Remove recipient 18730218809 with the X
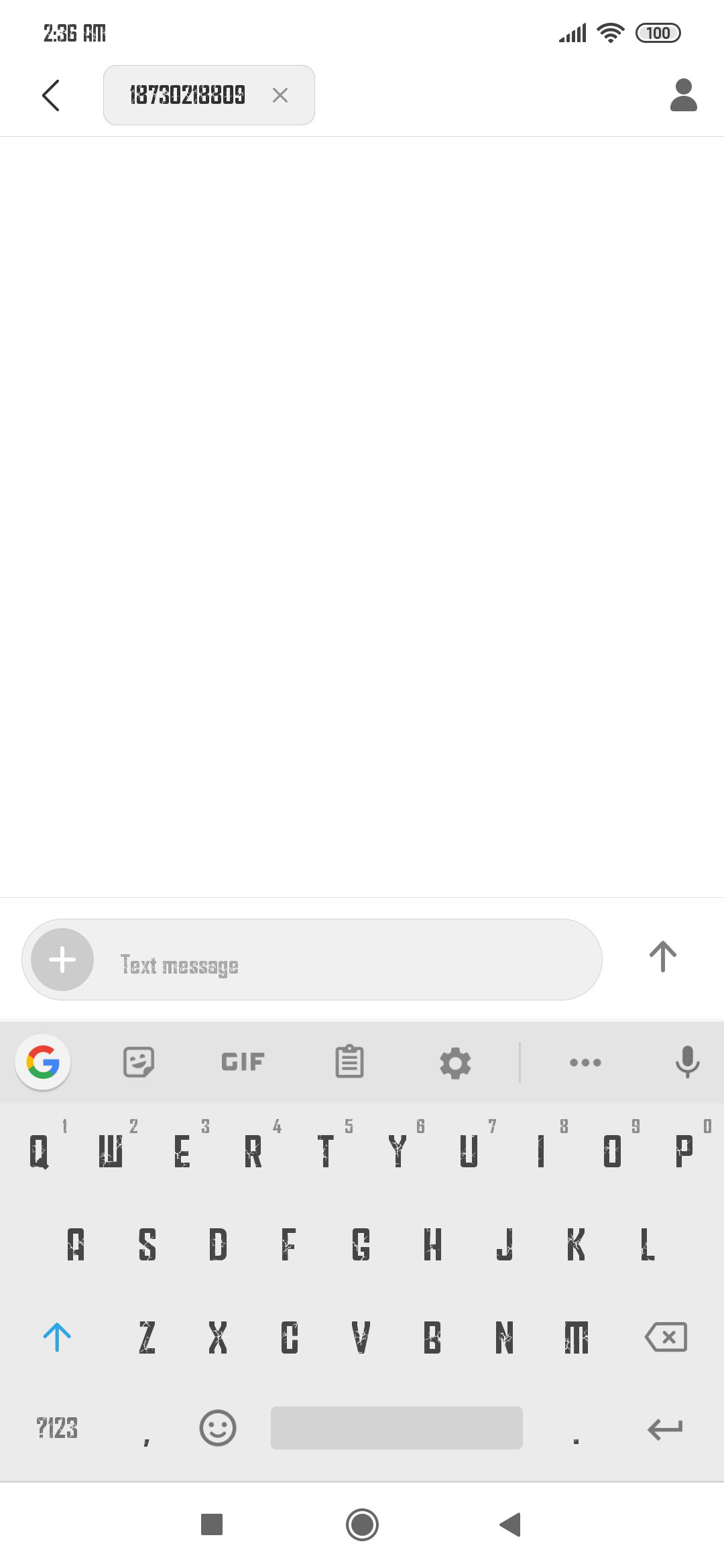The height and width of the screenshot is (1568, 724). tap(280, 95)
